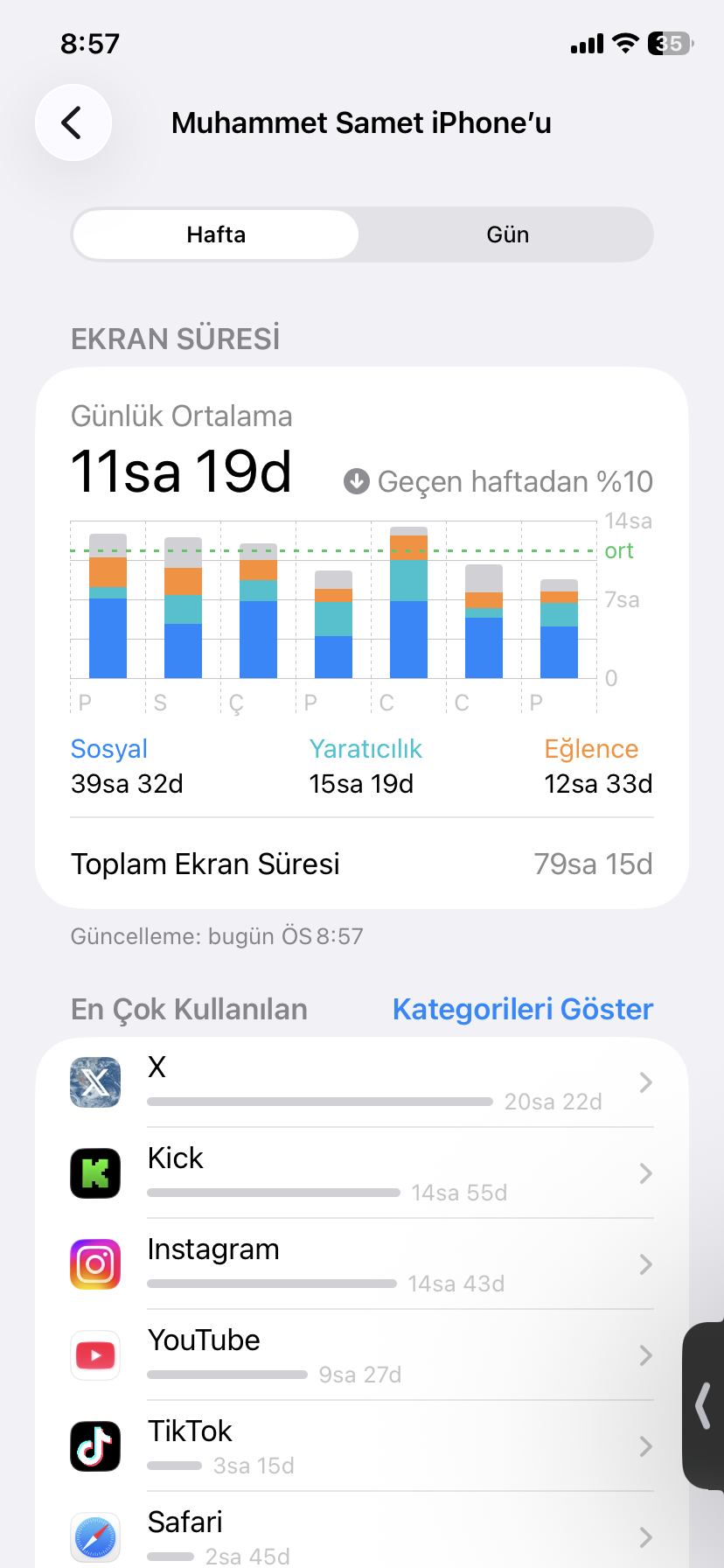The width and height of the screenshot is (724, 1568).
Task: Open Kick usage details
Action: 362,1173
